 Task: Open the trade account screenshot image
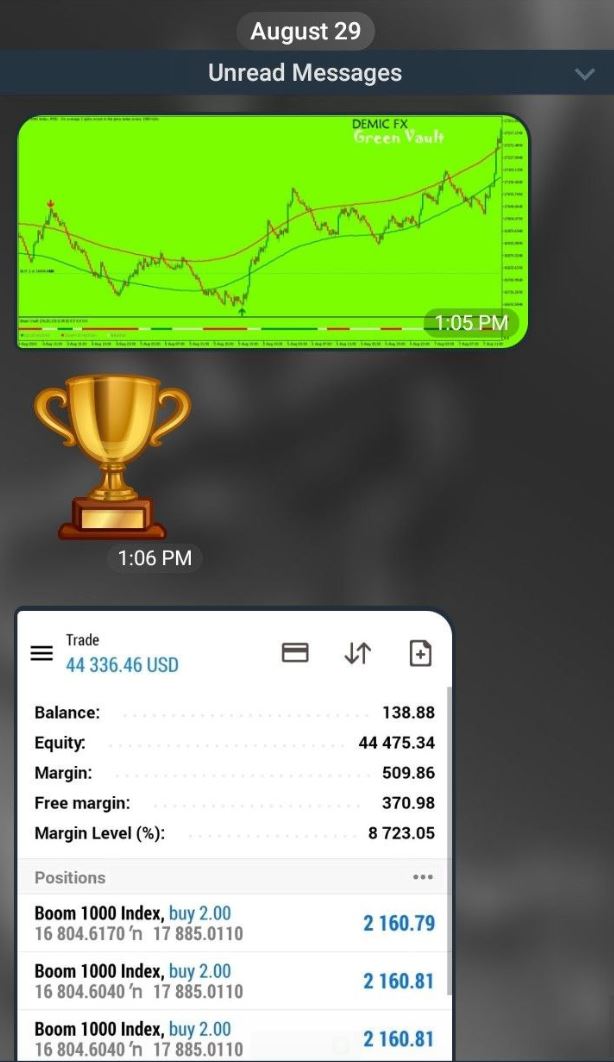(234, 834)
